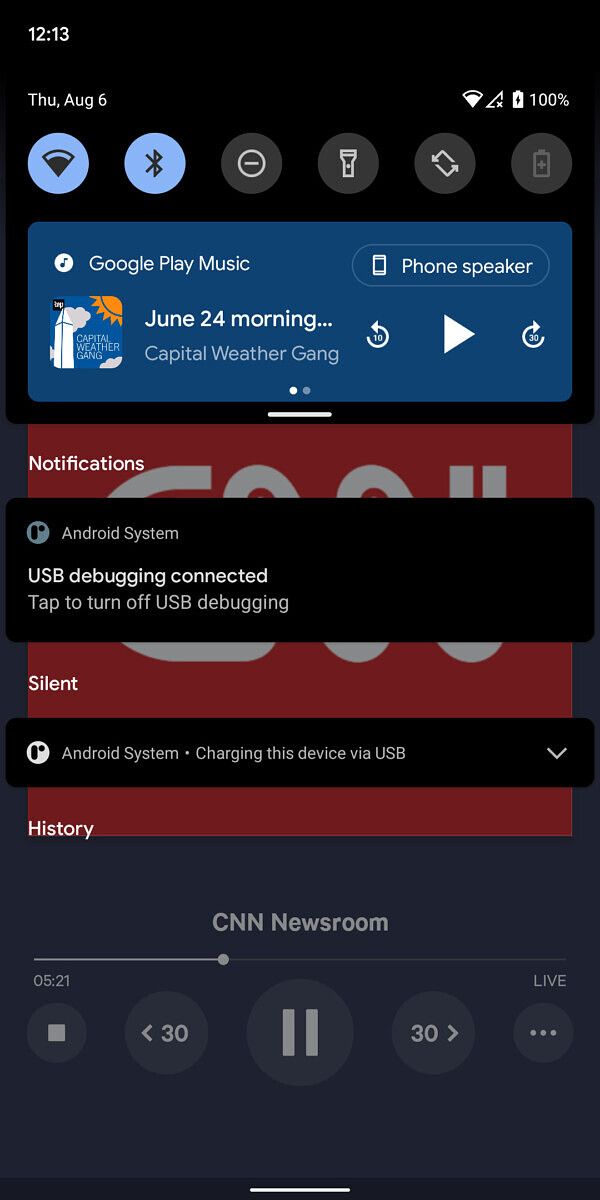Viewport: 600px width, 1200px height.
Task: Open Phone speaker output chooser
Action: pos(451,266)
